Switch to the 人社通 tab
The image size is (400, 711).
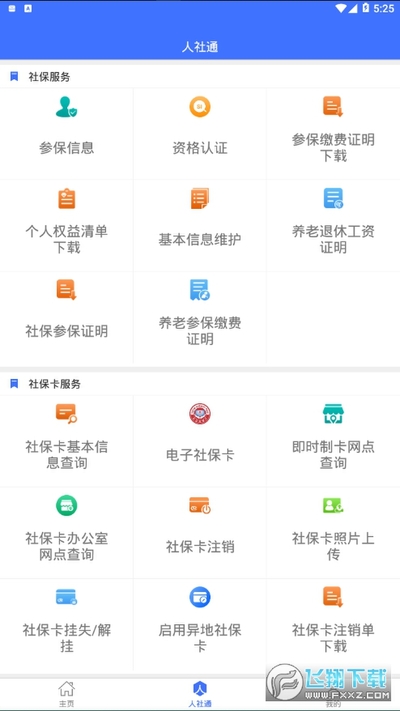pos(200,694)
